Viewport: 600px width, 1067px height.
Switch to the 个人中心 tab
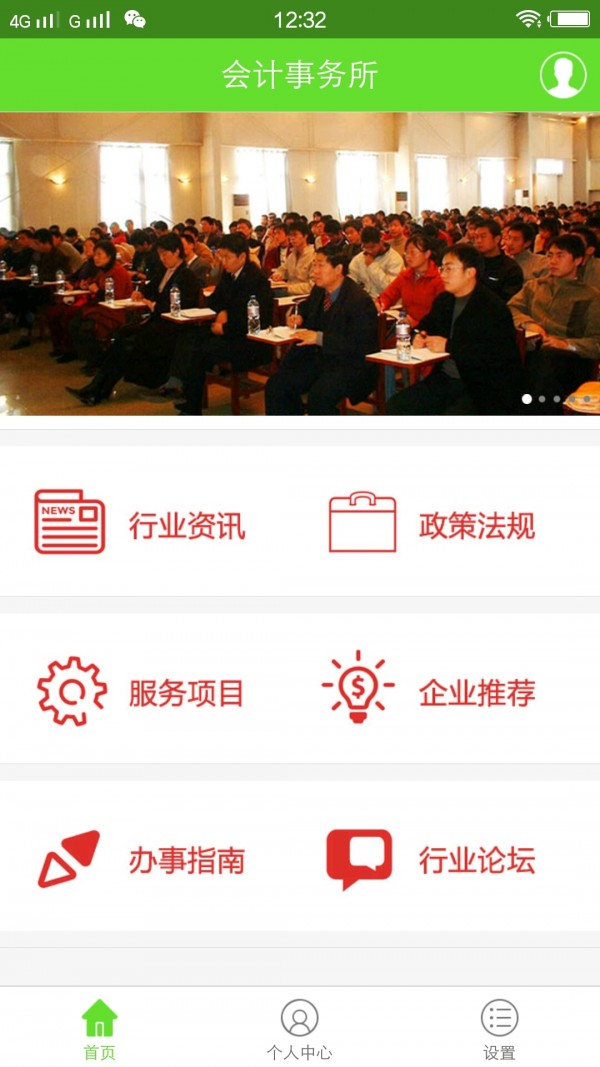[299, 1029]
